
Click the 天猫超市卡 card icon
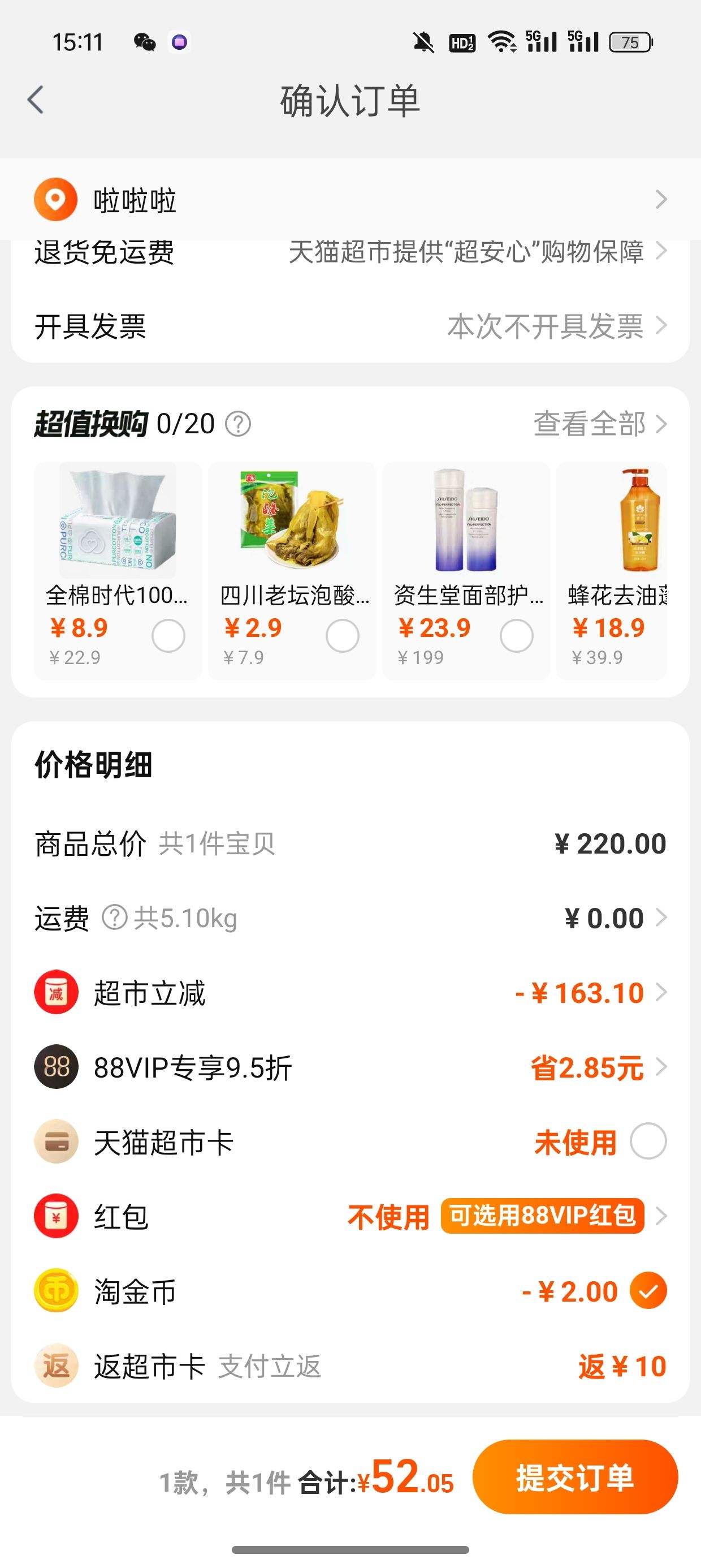tap(55, 1143)
